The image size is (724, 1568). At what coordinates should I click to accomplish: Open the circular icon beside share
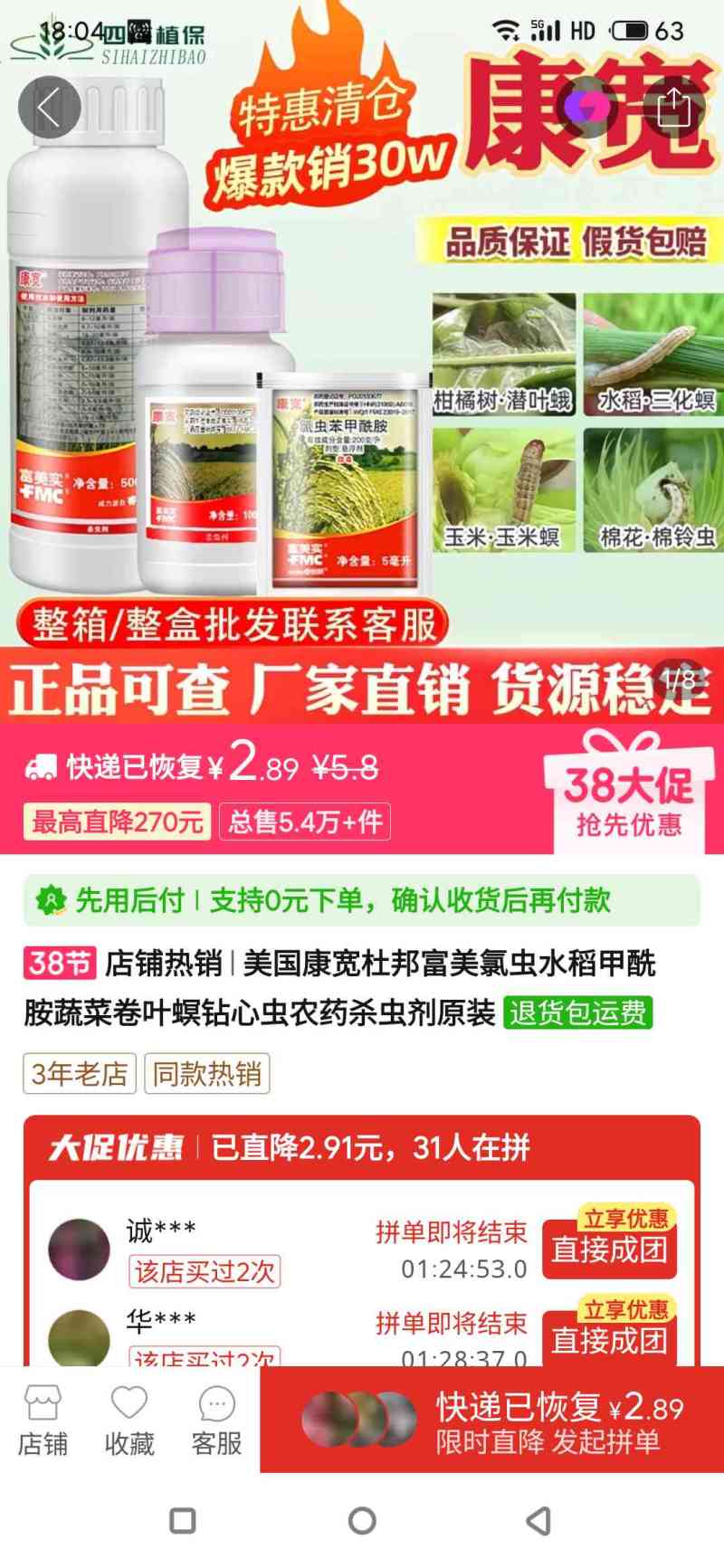pyautogui.click(x=588, y=108)
